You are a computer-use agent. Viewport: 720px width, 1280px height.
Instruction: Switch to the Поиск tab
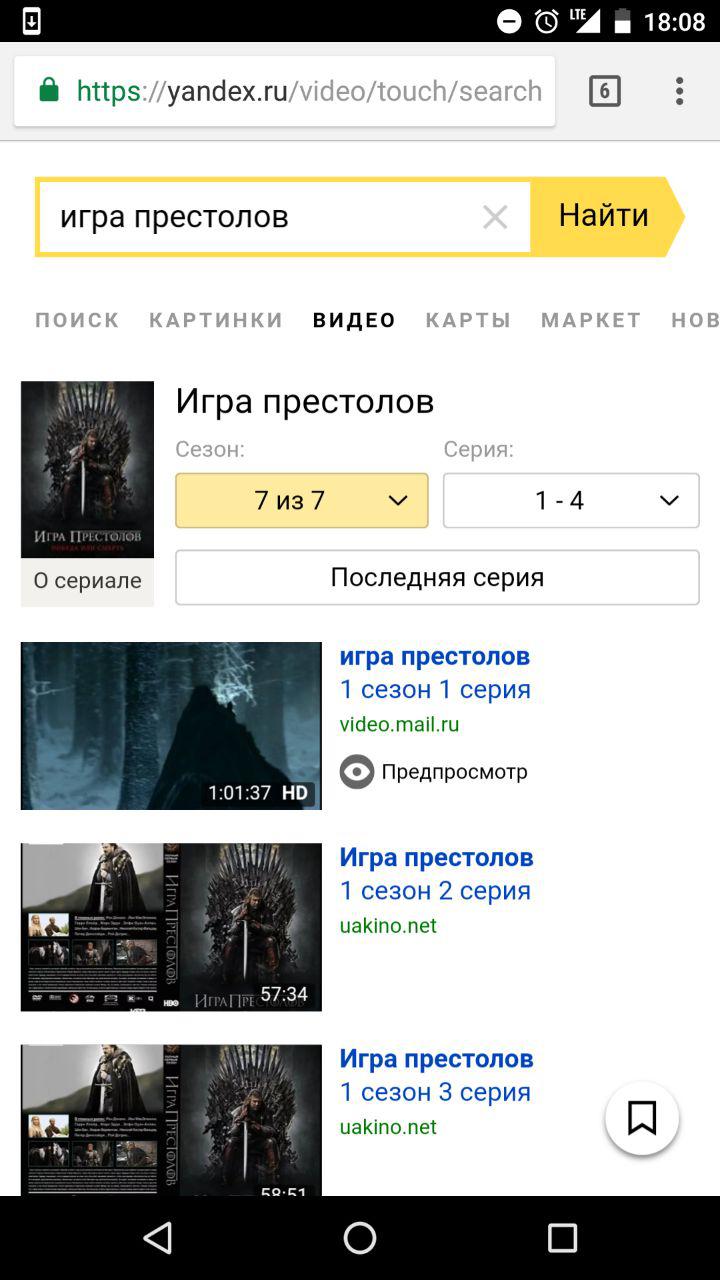[x=77, y=320]
